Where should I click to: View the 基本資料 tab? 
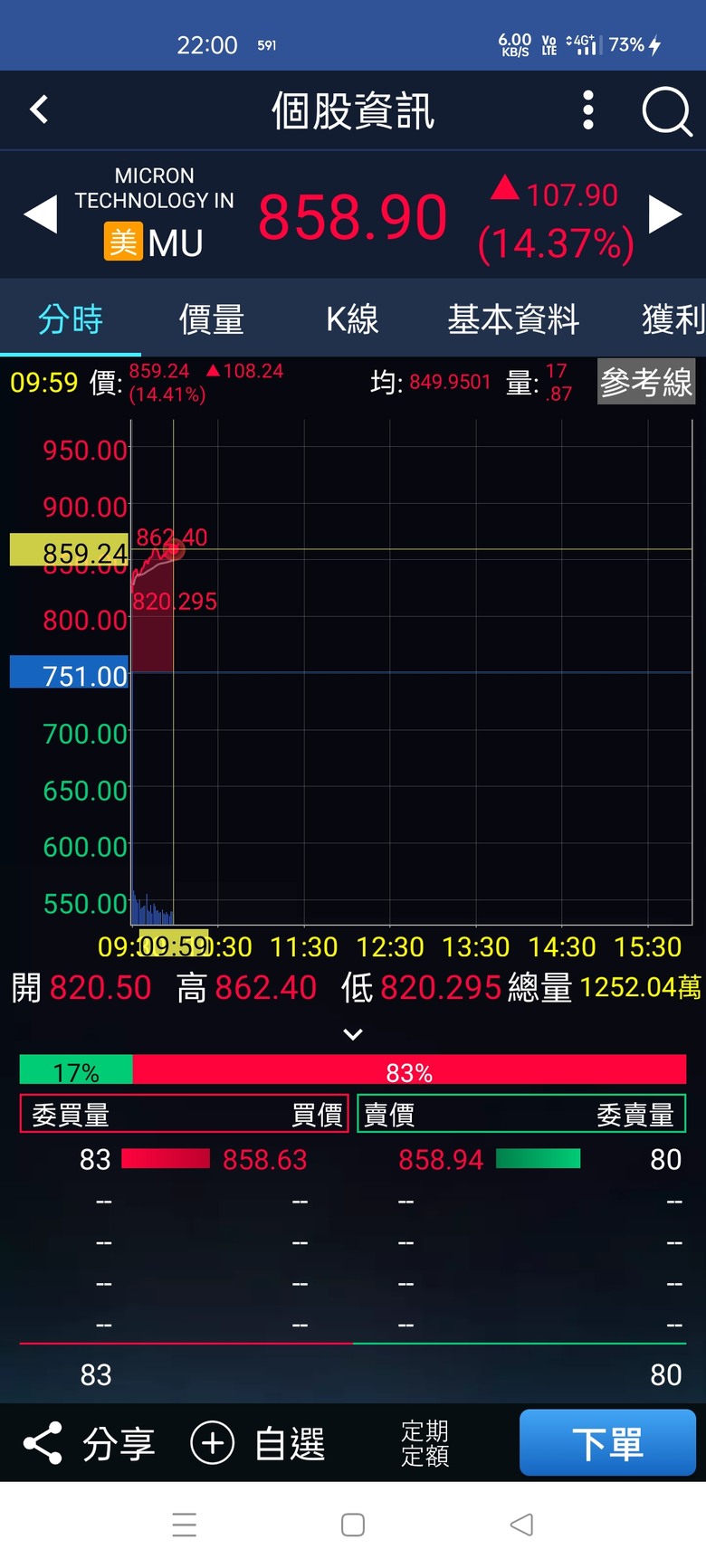pyautogui.click(x=513, y=318)
